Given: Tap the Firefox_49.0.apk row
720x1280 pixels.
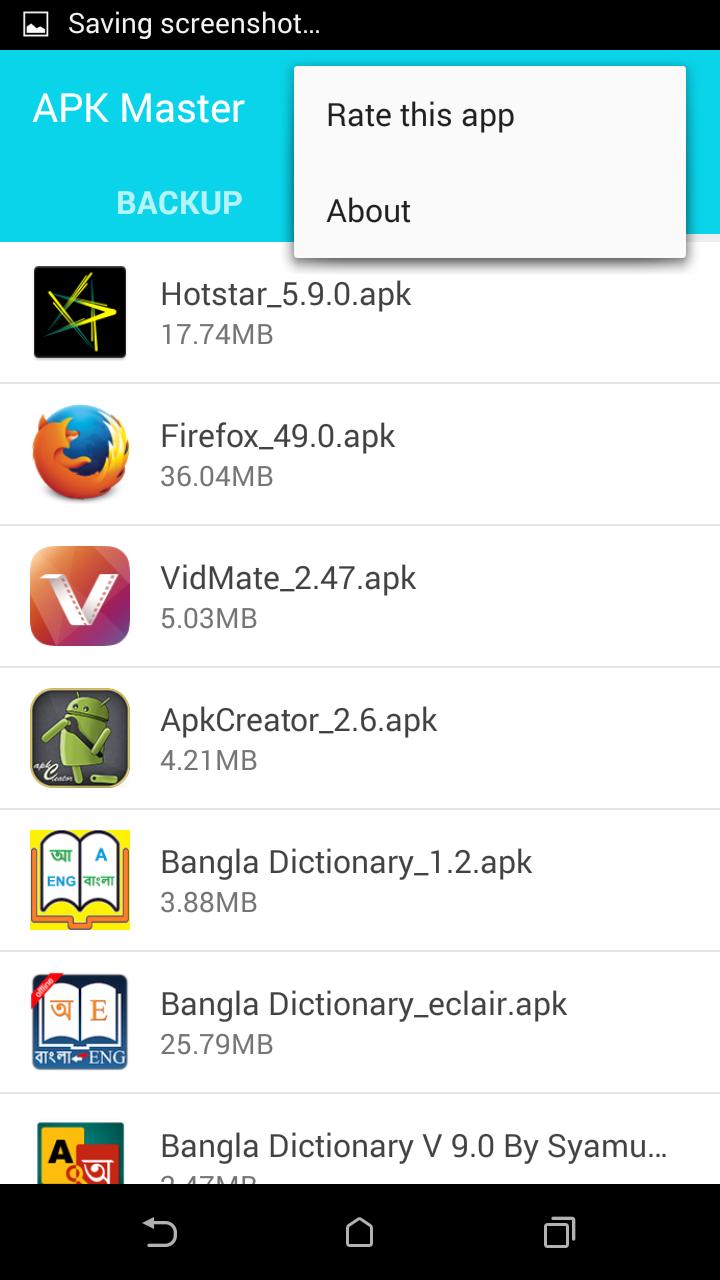Looking at the screenshot, I should pyautogui.click(x=360, y=454).
